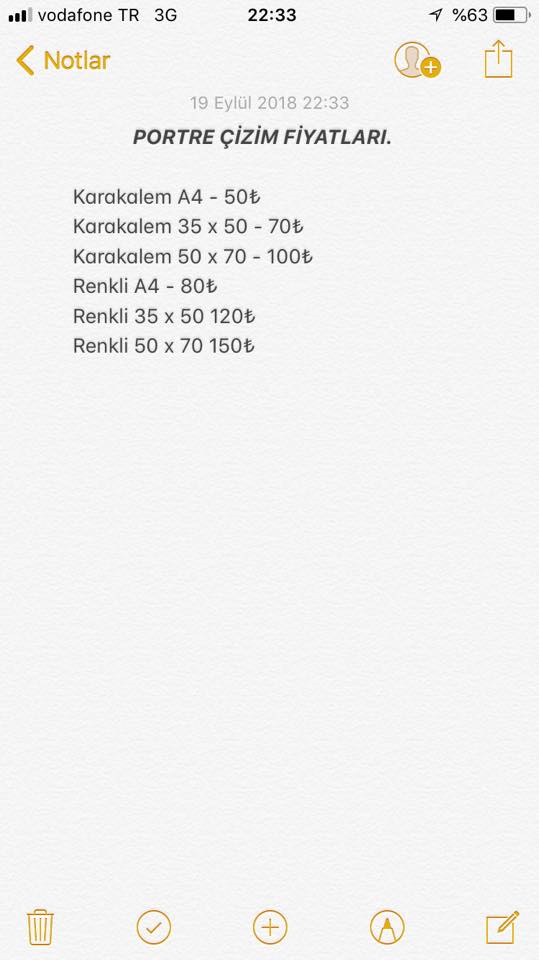Add people to this note
Viewport: 539px width, 960px height.
tap(418, 60)
